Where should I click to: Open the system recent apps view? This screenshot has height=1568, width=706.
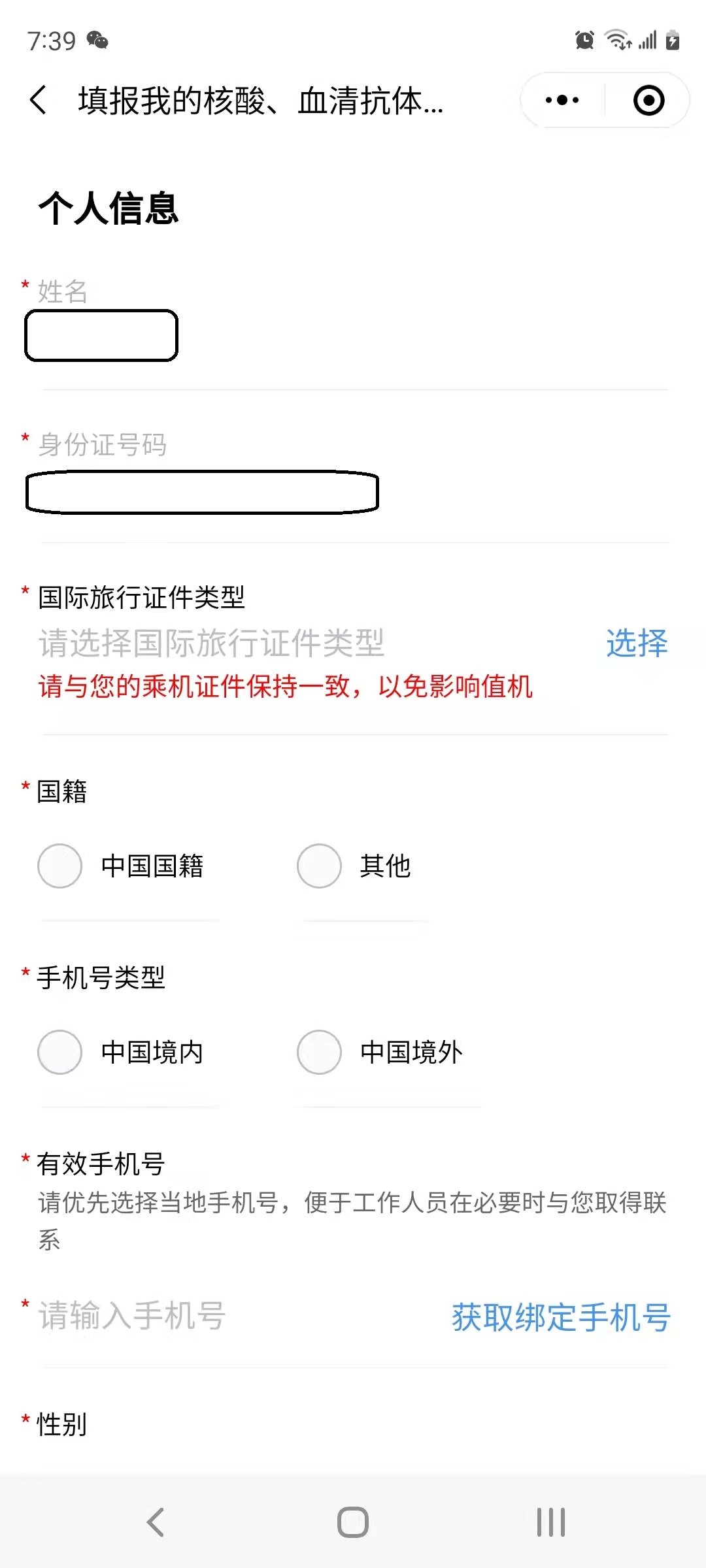(551, 1522)
